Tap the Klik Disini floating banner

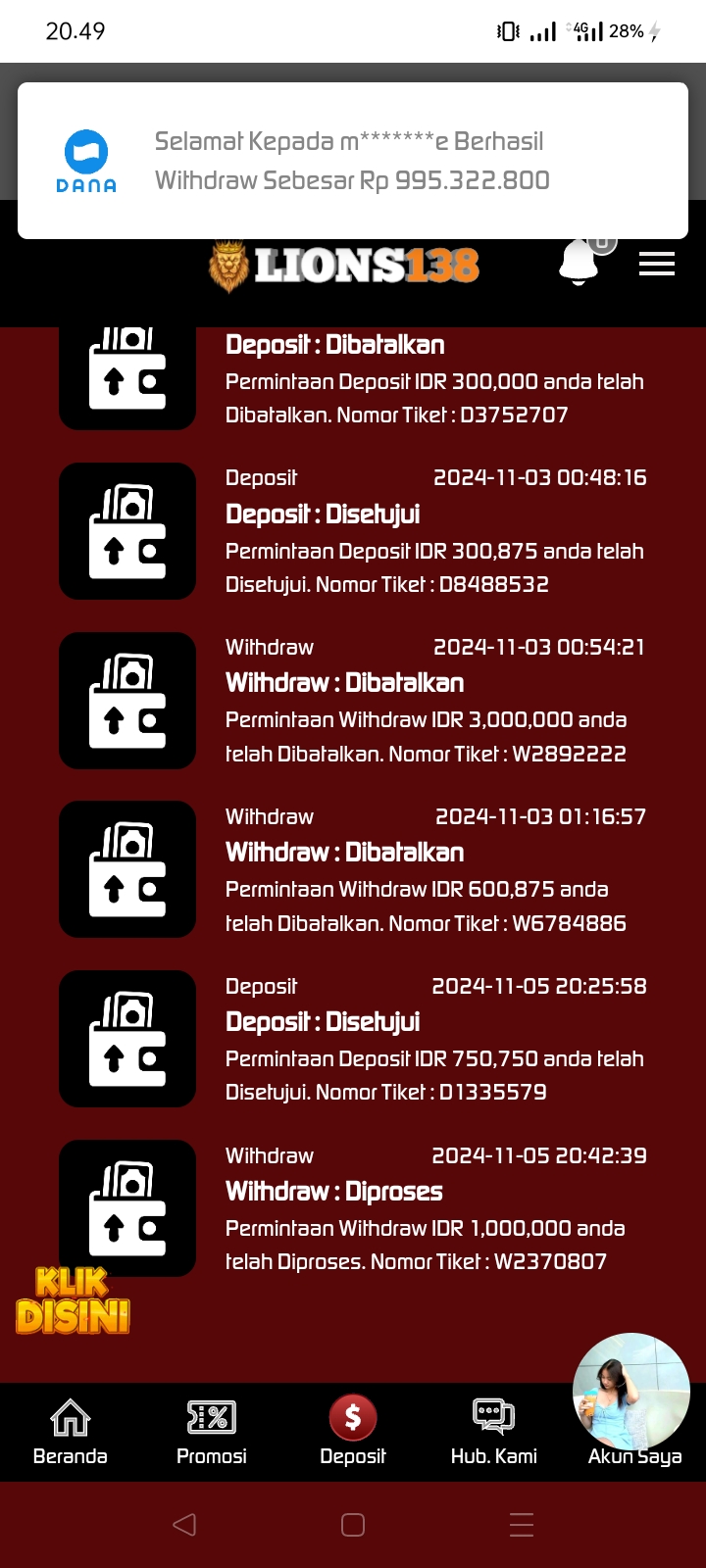[73, 1301]
